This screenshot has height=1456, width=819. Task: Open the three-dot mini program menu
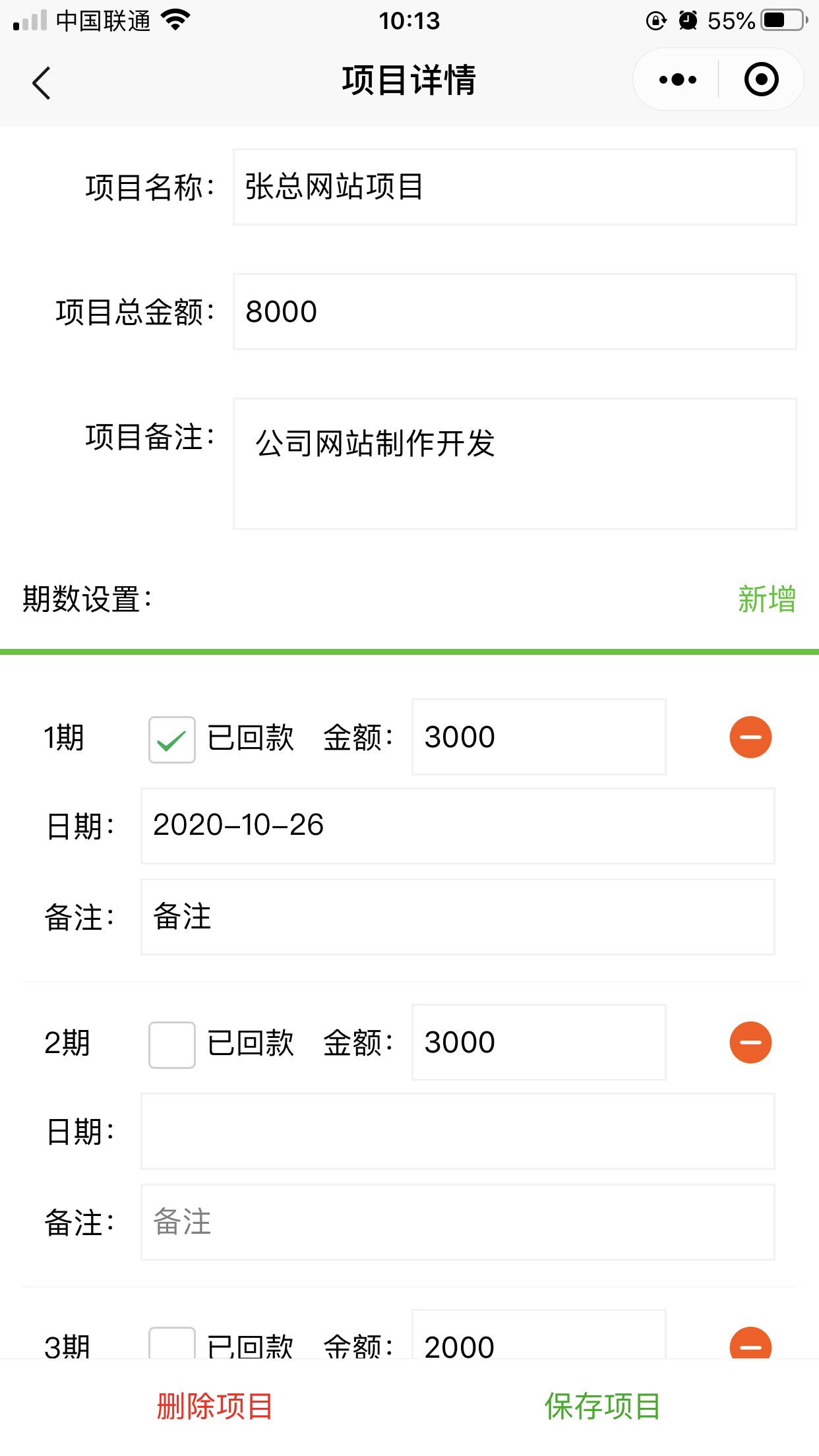coord(677,80)
